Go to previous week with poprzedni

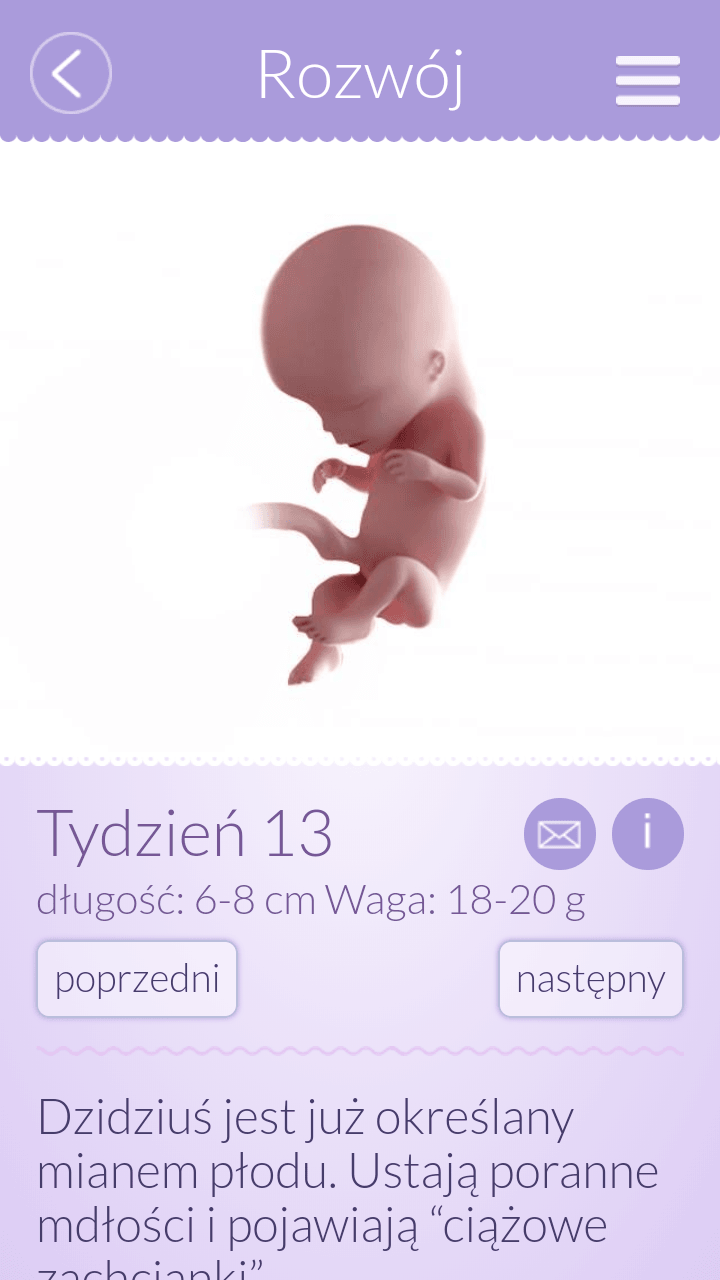point(137,979)
